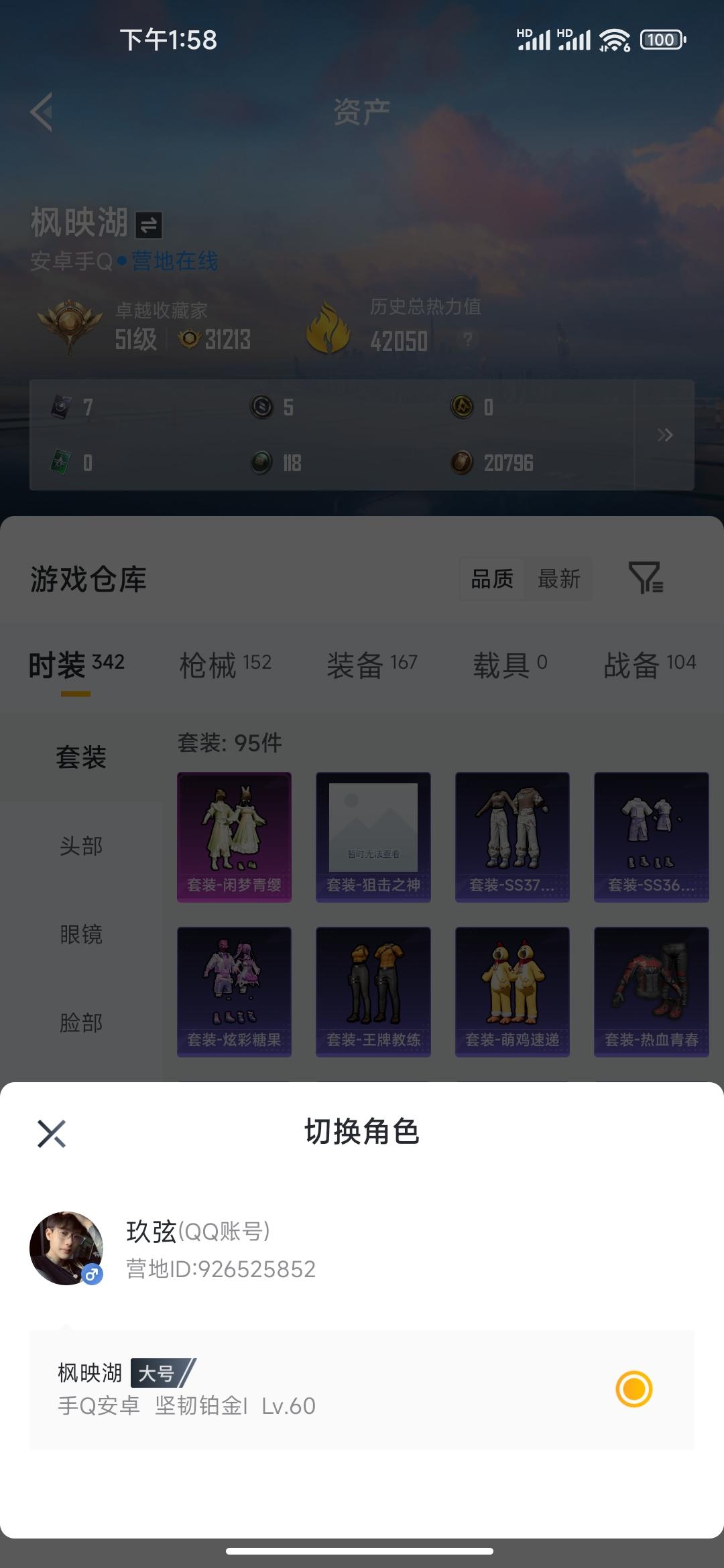Tap the Wi-Fi icon in the status bar

coord(614,41)
